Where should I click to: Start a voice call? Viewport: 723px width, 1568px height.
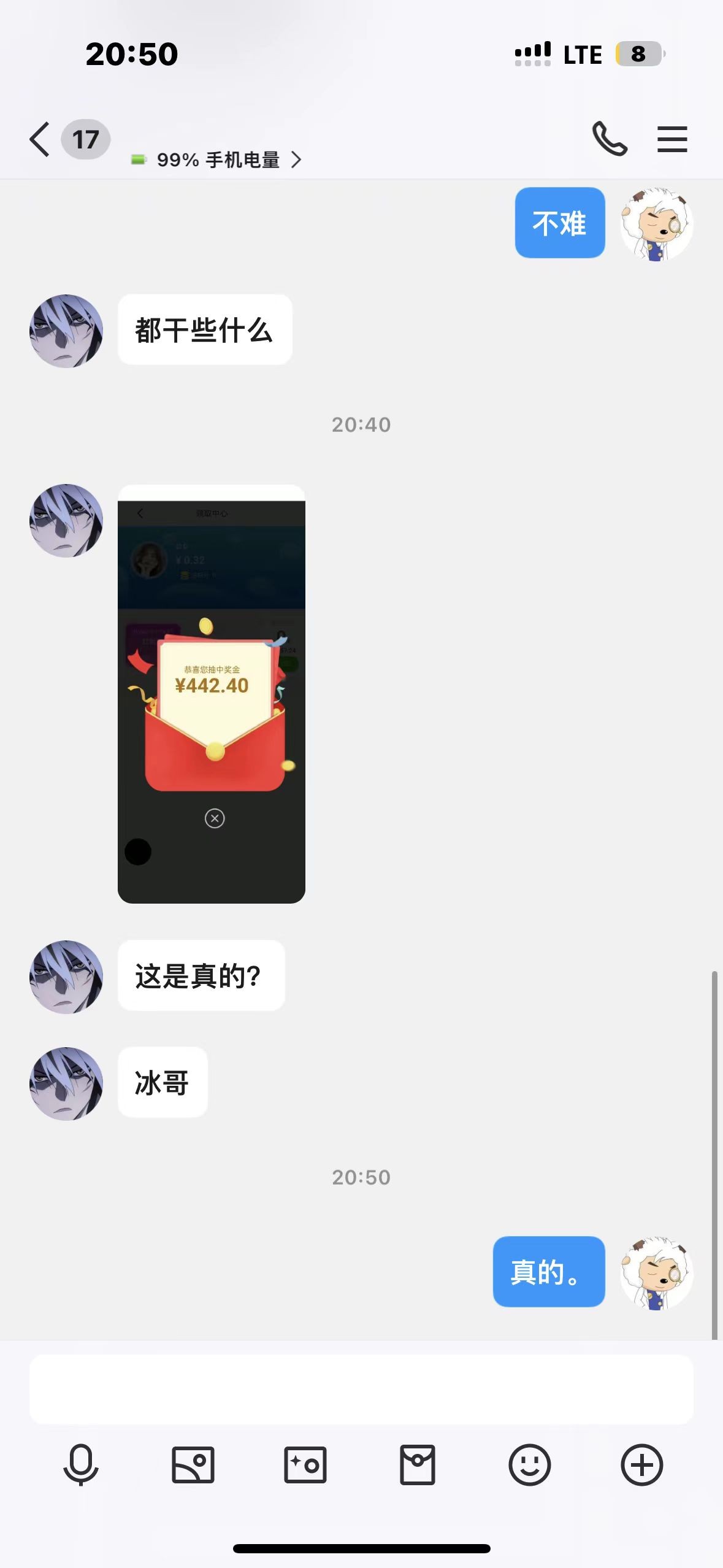coord(609,139)
